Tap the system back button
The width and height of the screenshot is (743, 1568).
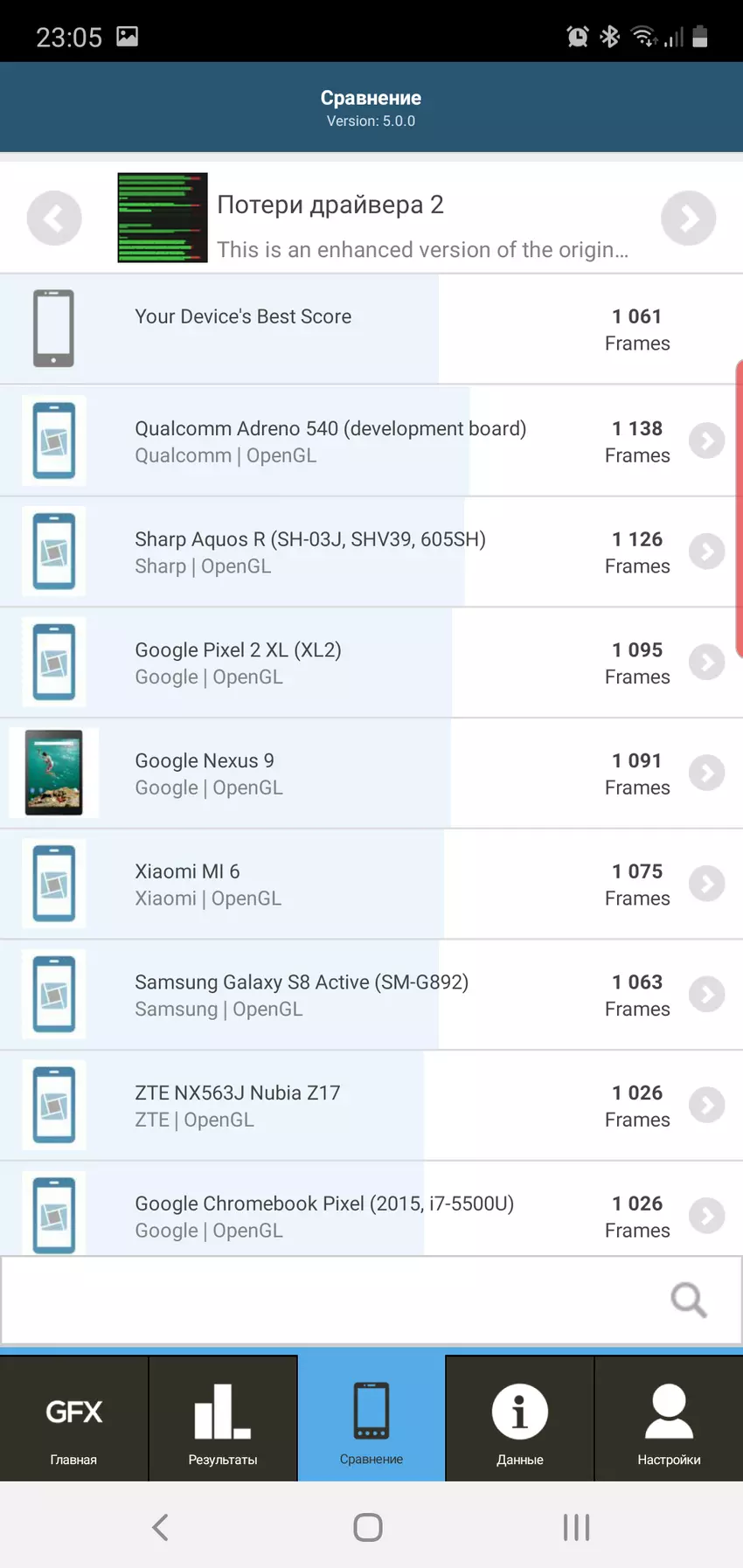tap(160, 1528)
